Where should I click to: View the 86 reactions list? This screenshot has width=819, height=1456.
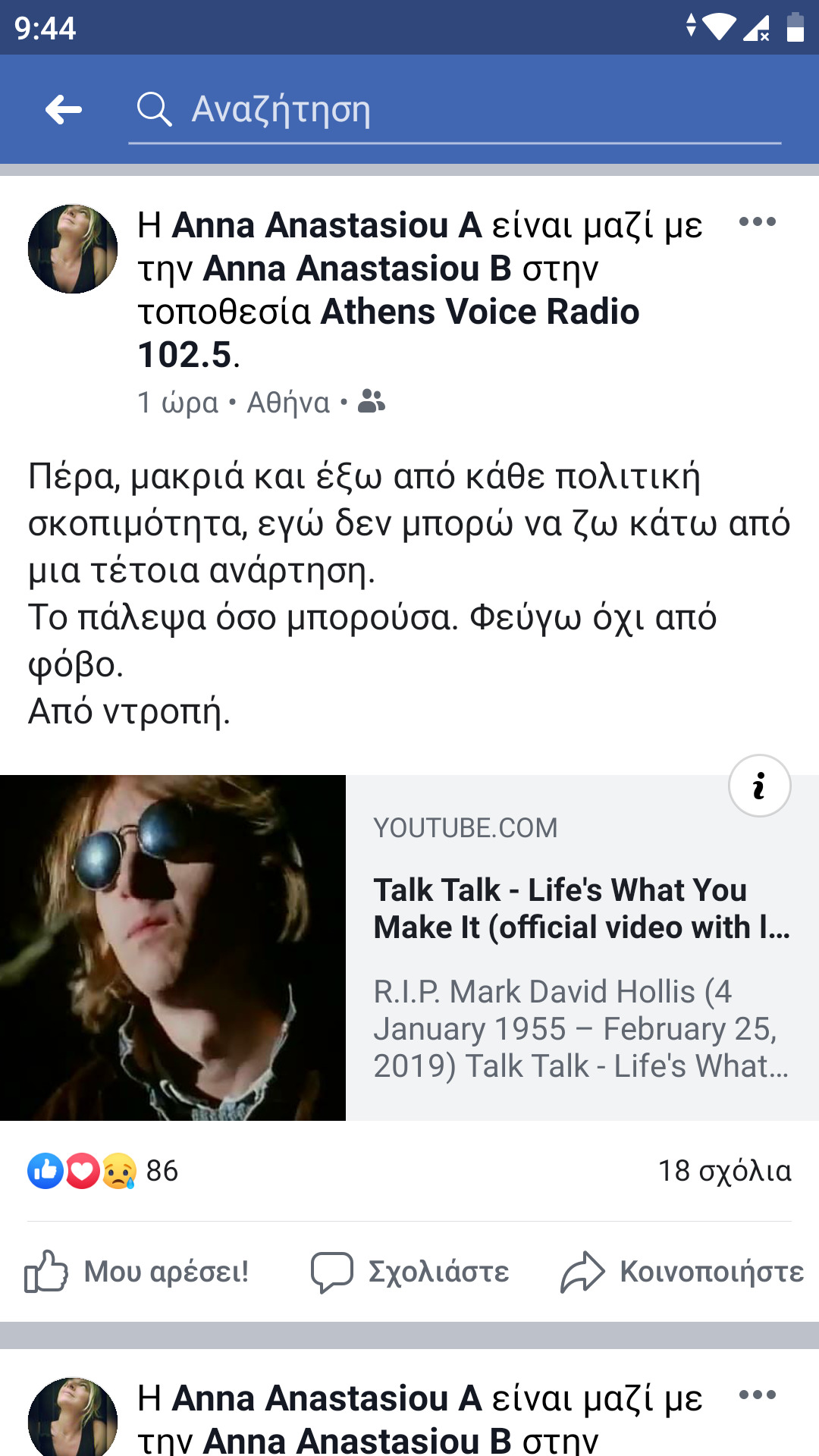pyautogui.click(x=103, y=1171)
